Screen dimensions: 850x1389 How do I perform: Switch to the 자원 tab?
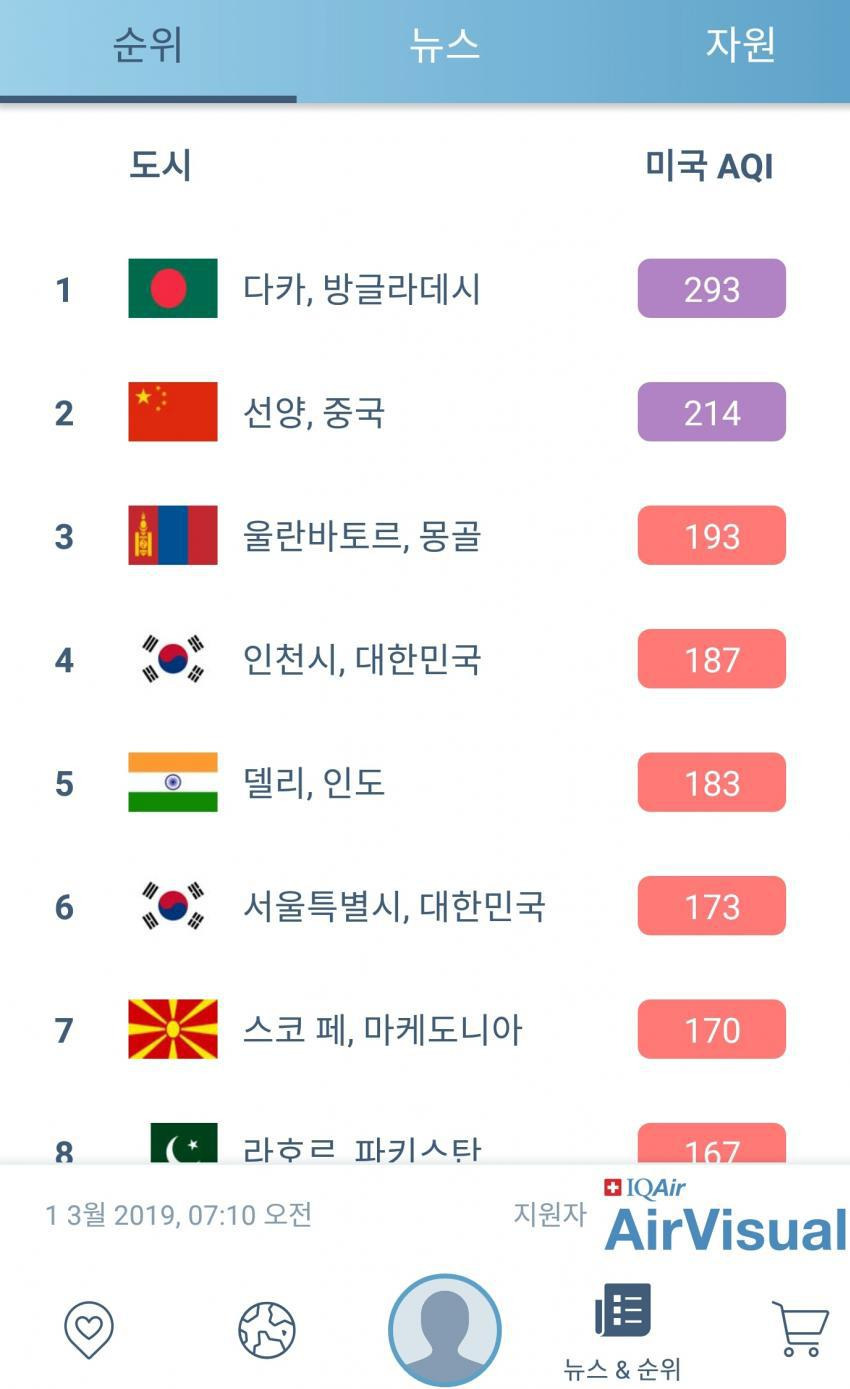[740, 46]
